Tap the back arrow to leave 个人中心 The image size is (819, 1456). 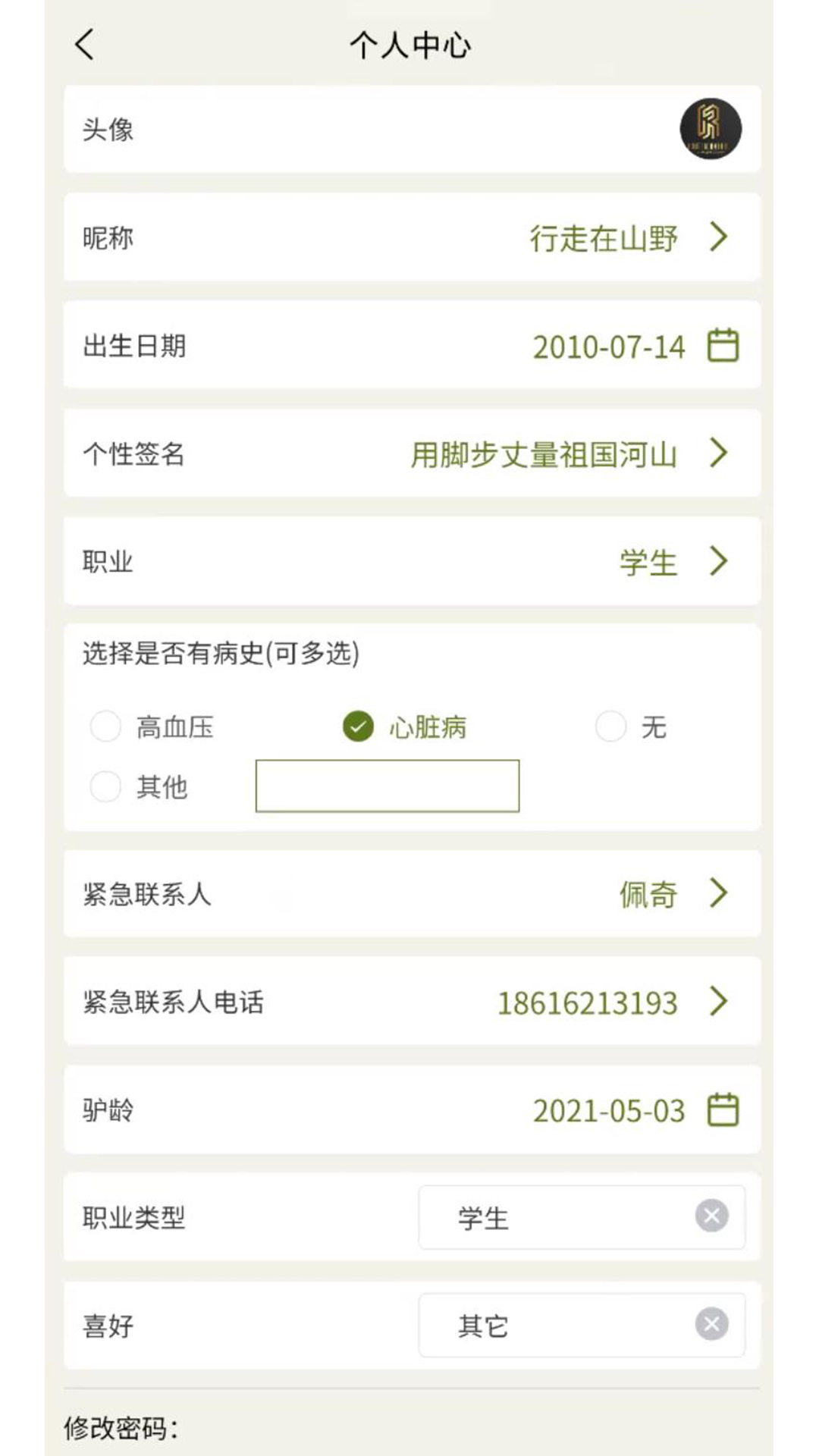coord(83,44)
